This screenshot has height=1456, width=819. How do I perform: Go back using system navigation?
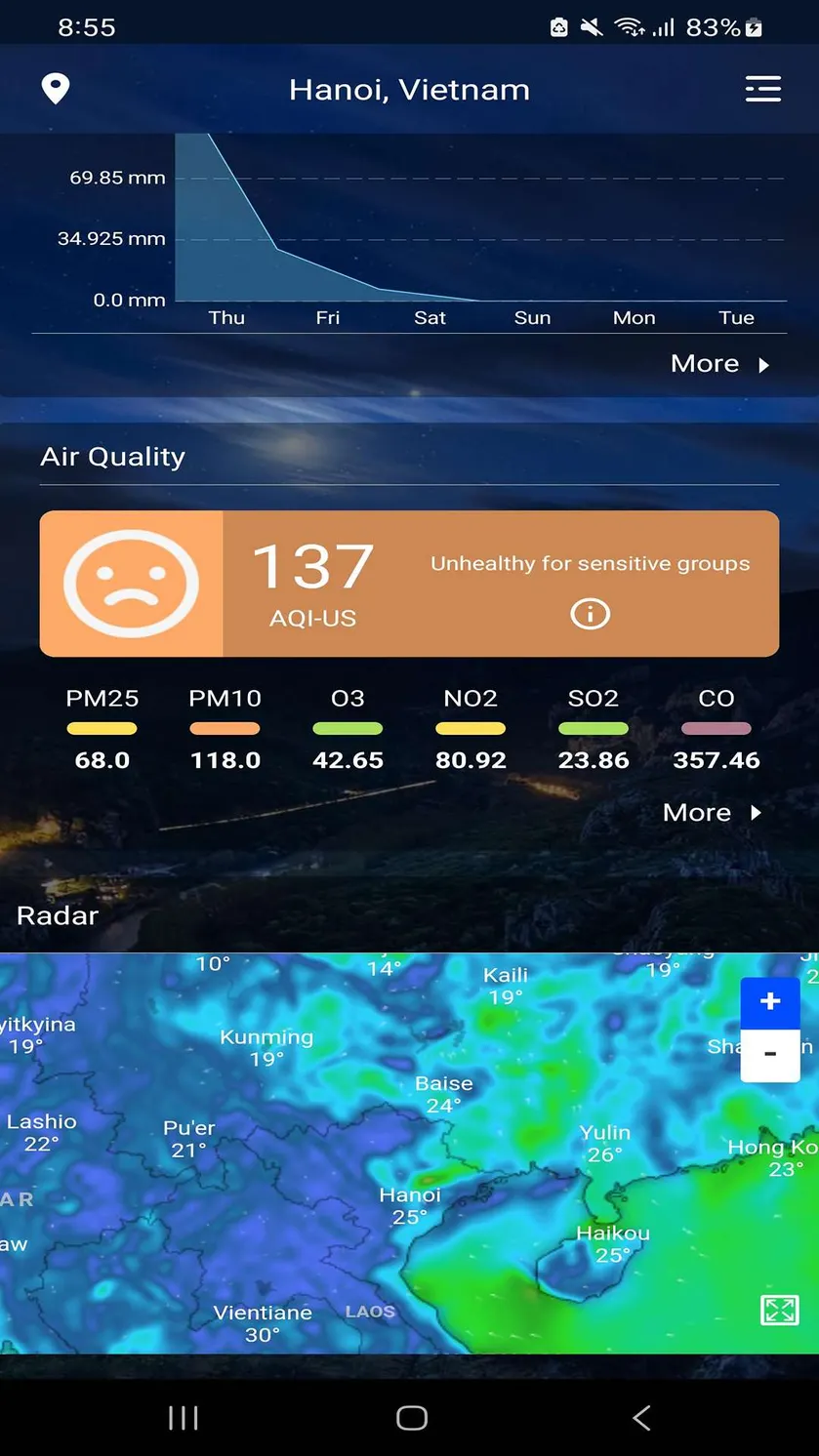point(641,1418)
